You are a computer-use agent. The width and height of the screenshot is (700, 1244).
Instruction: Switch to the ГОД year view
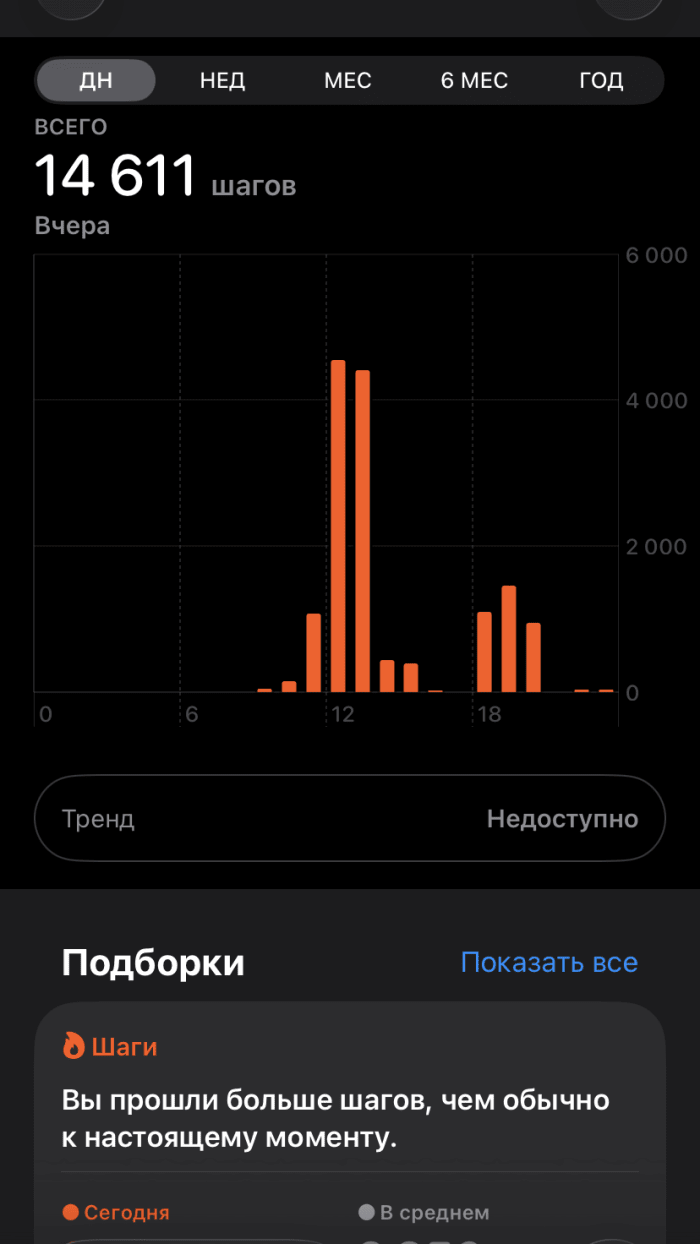[601, 81]
